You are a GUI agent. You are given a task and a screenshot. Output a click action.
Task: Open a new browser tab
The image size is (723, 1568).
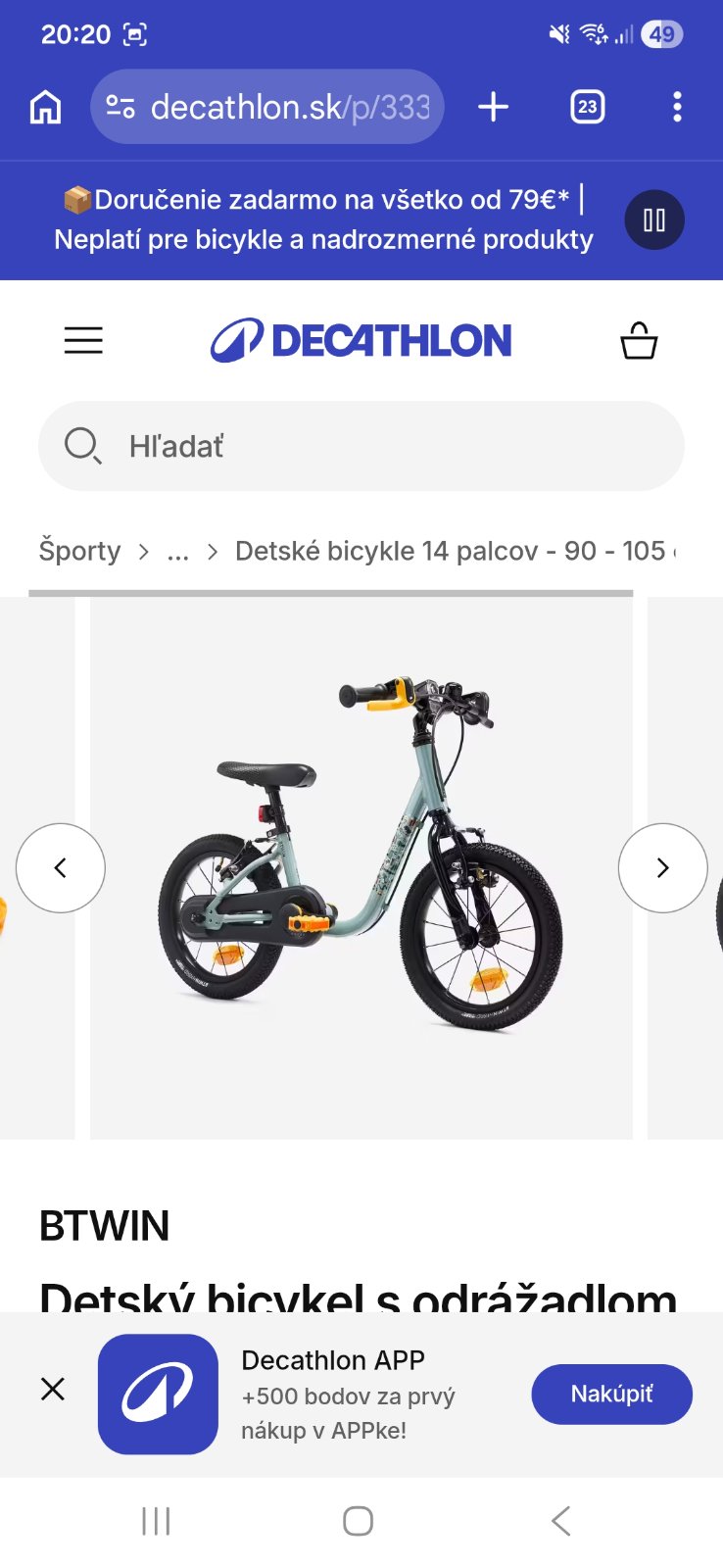tap(493, 107)
